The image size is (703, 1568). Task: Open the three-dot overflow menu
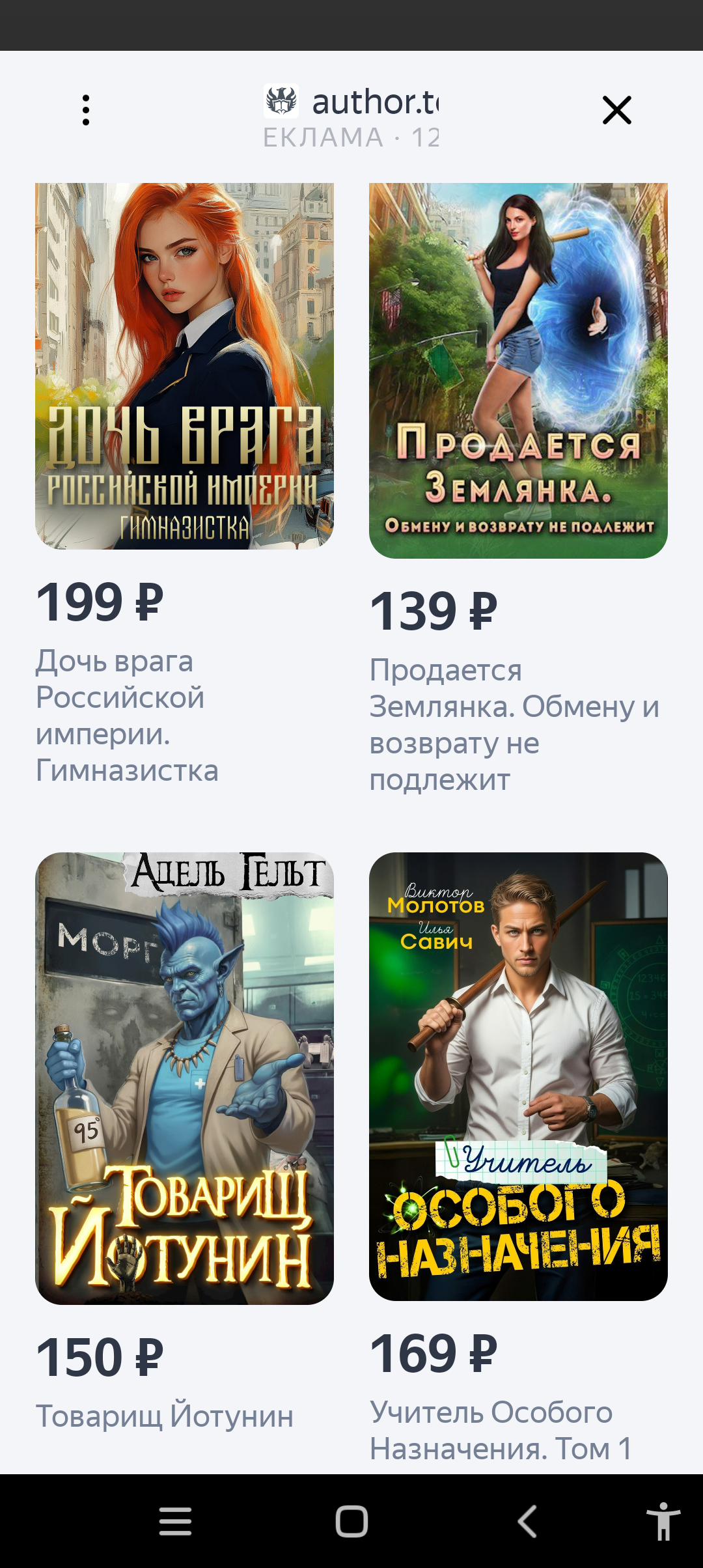pyautogui.click(x=86, y=109)
